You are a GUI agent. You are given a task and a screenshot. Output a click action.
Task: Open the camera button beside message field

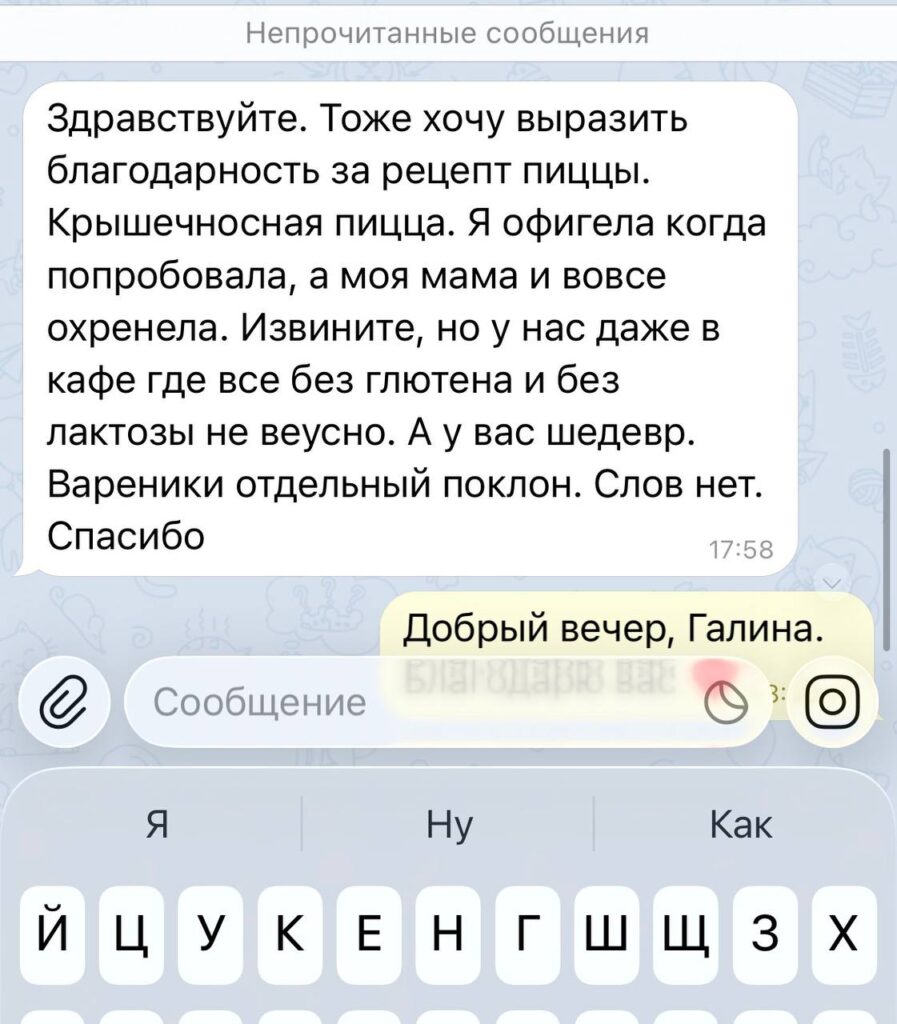pos(832,701)
